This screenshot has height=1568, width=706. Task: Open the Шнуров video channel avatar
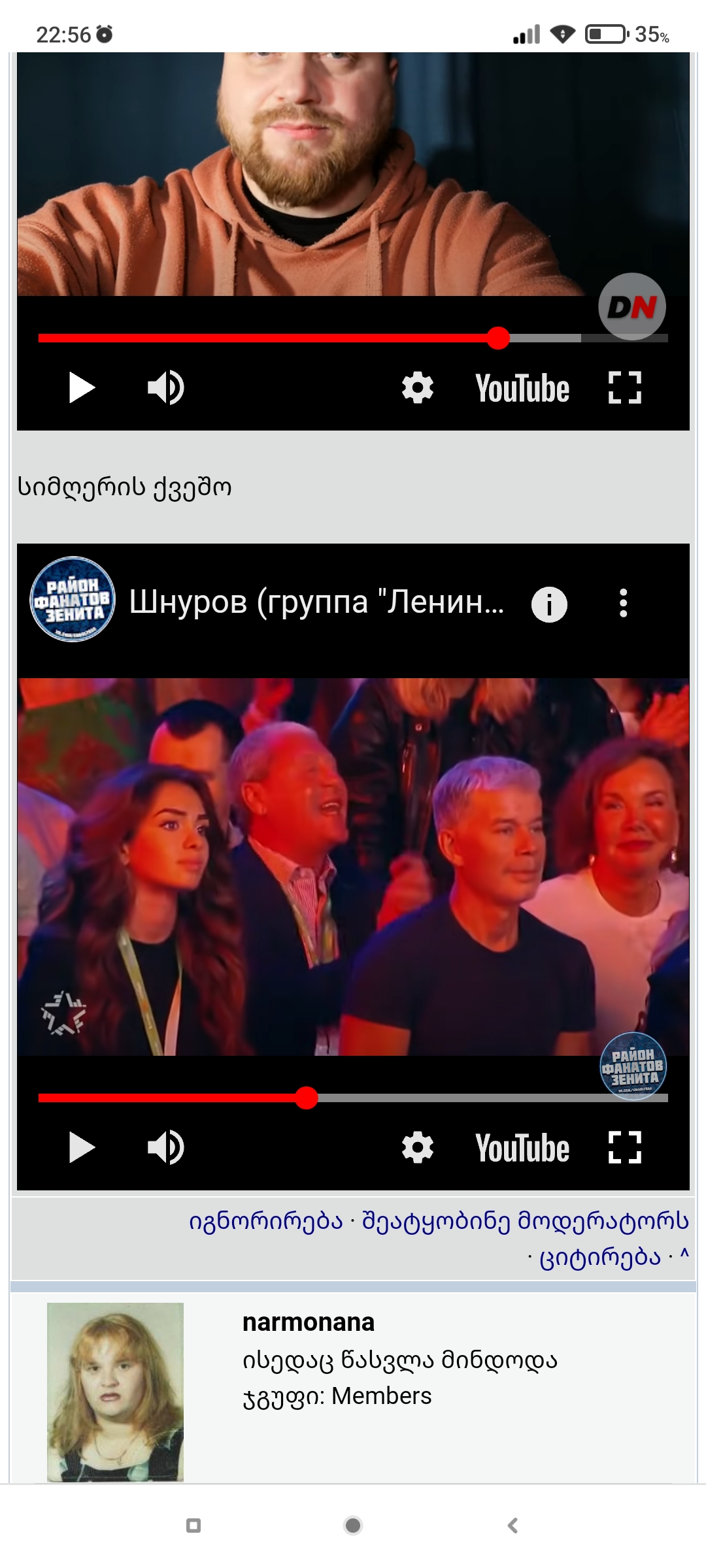[73, 600]
